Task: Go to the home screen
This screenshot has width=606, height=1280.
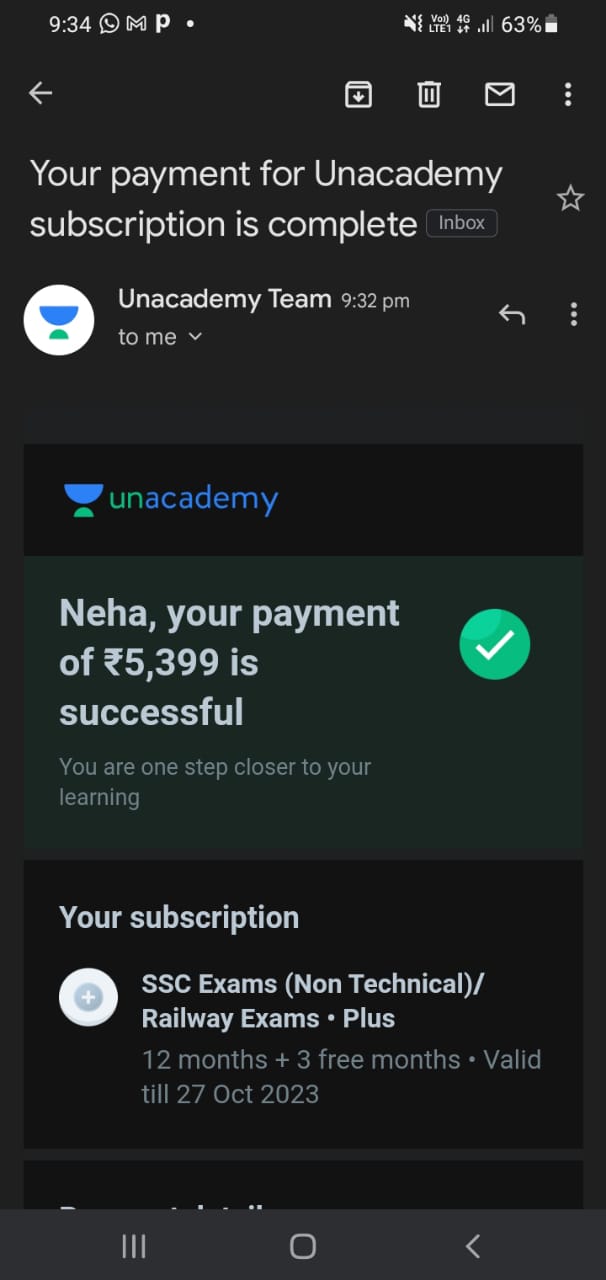Action: coord(302,1246)
